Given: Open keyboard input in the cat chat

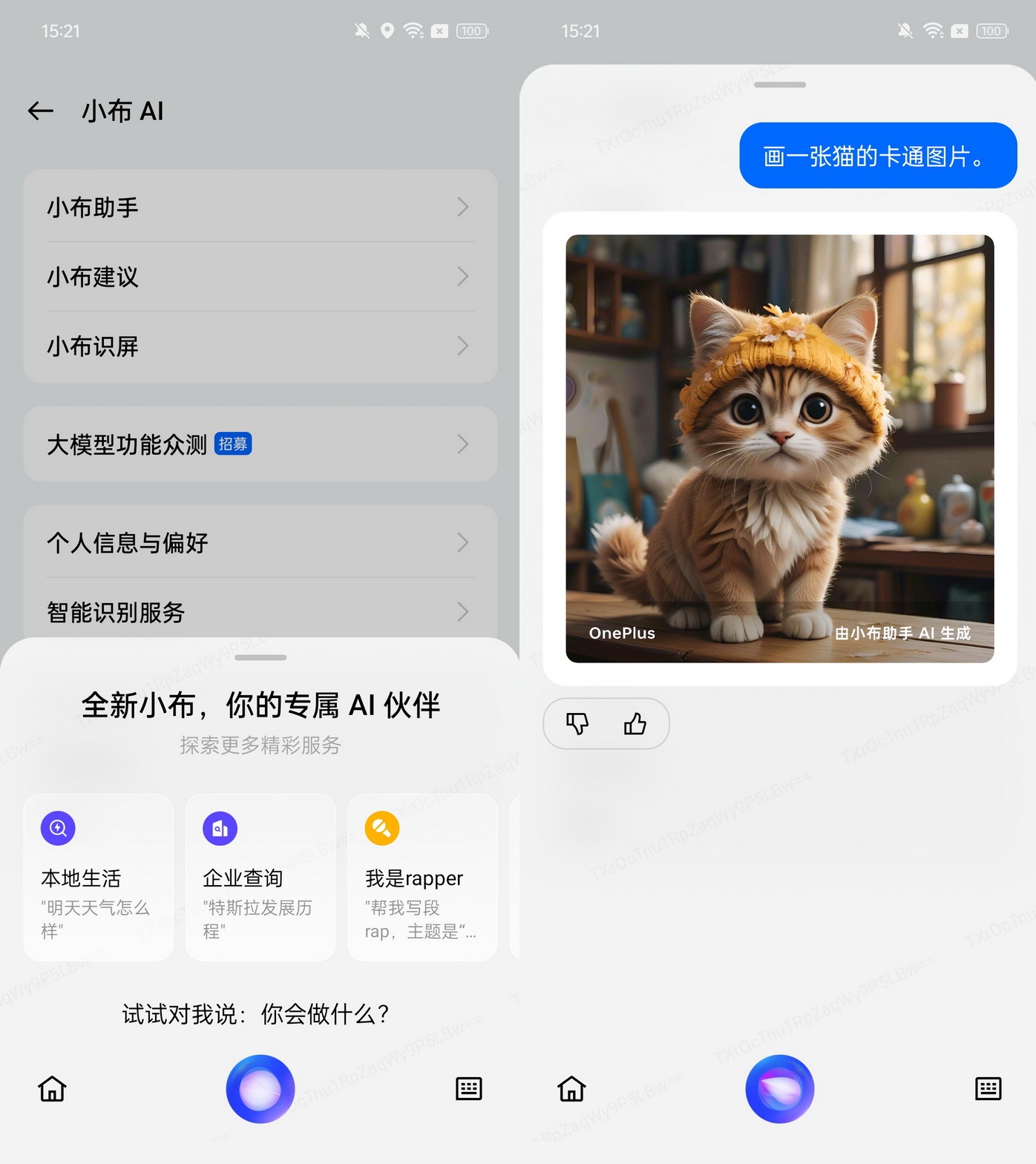Looking at the screenshot, I should 988,1088.
